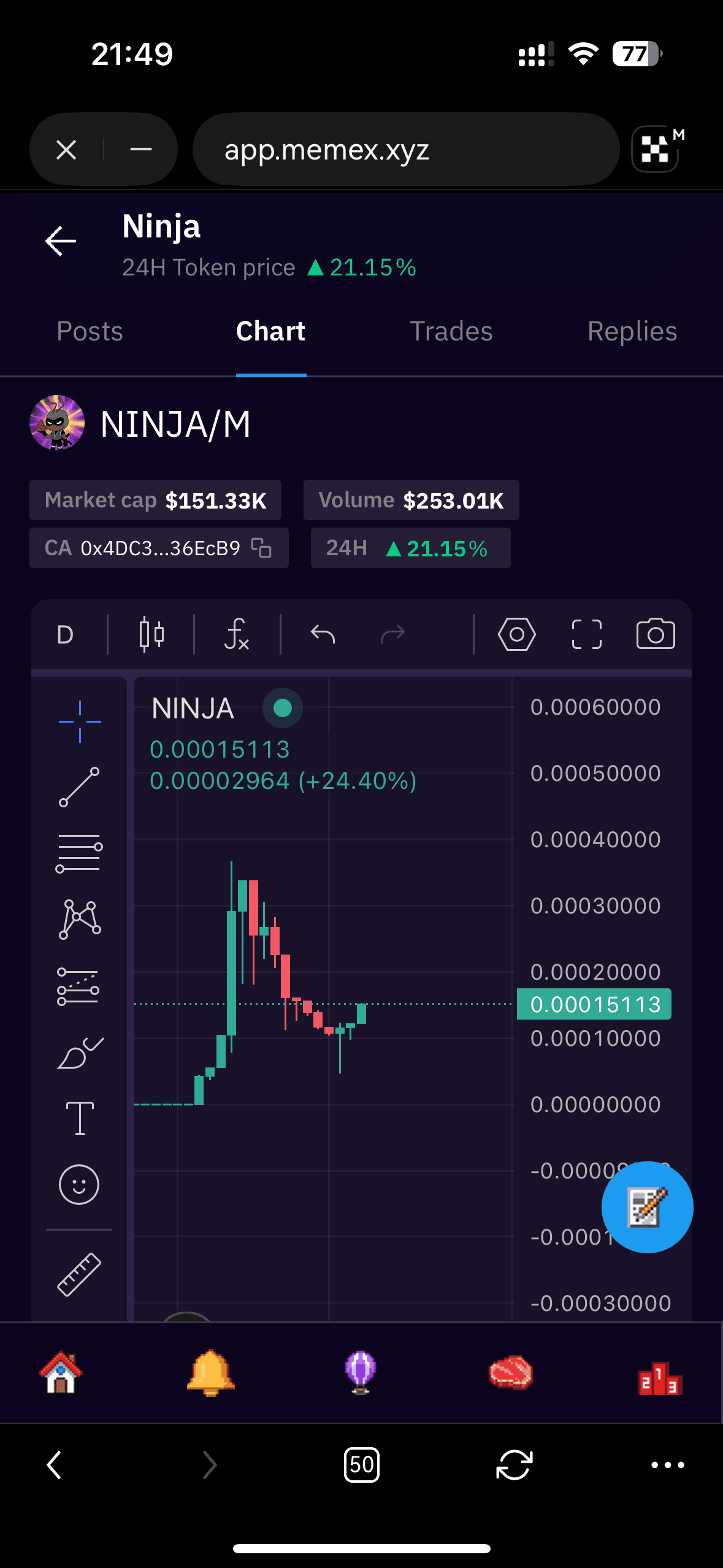
Task: Copy the contract address 0x4DC3...36EcB9
Action: (262, 548)
